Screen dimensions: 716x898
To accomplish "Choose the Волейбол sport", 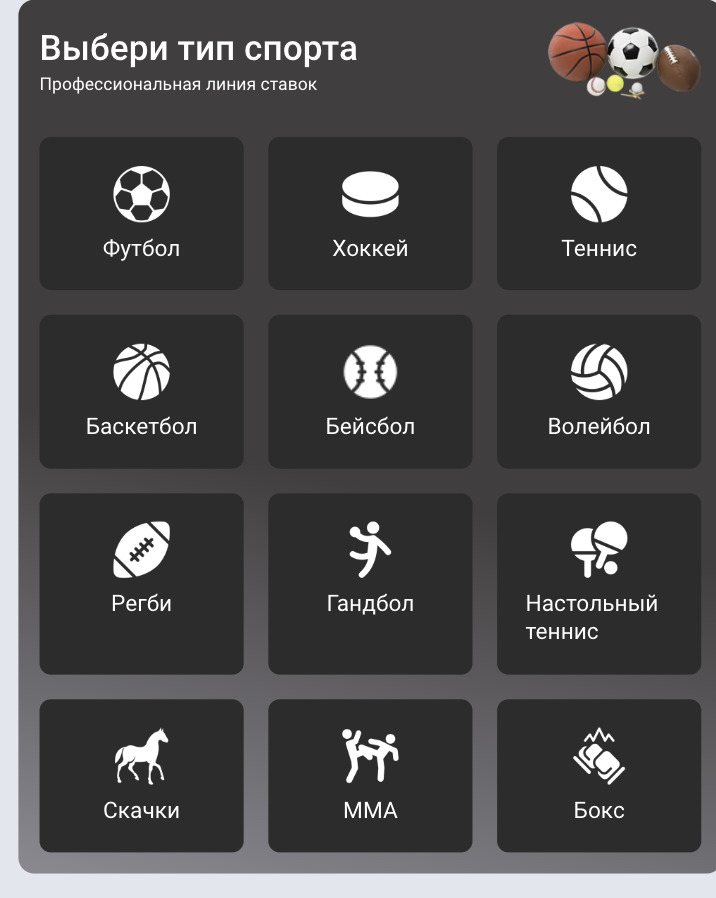I will pos(599,391).
